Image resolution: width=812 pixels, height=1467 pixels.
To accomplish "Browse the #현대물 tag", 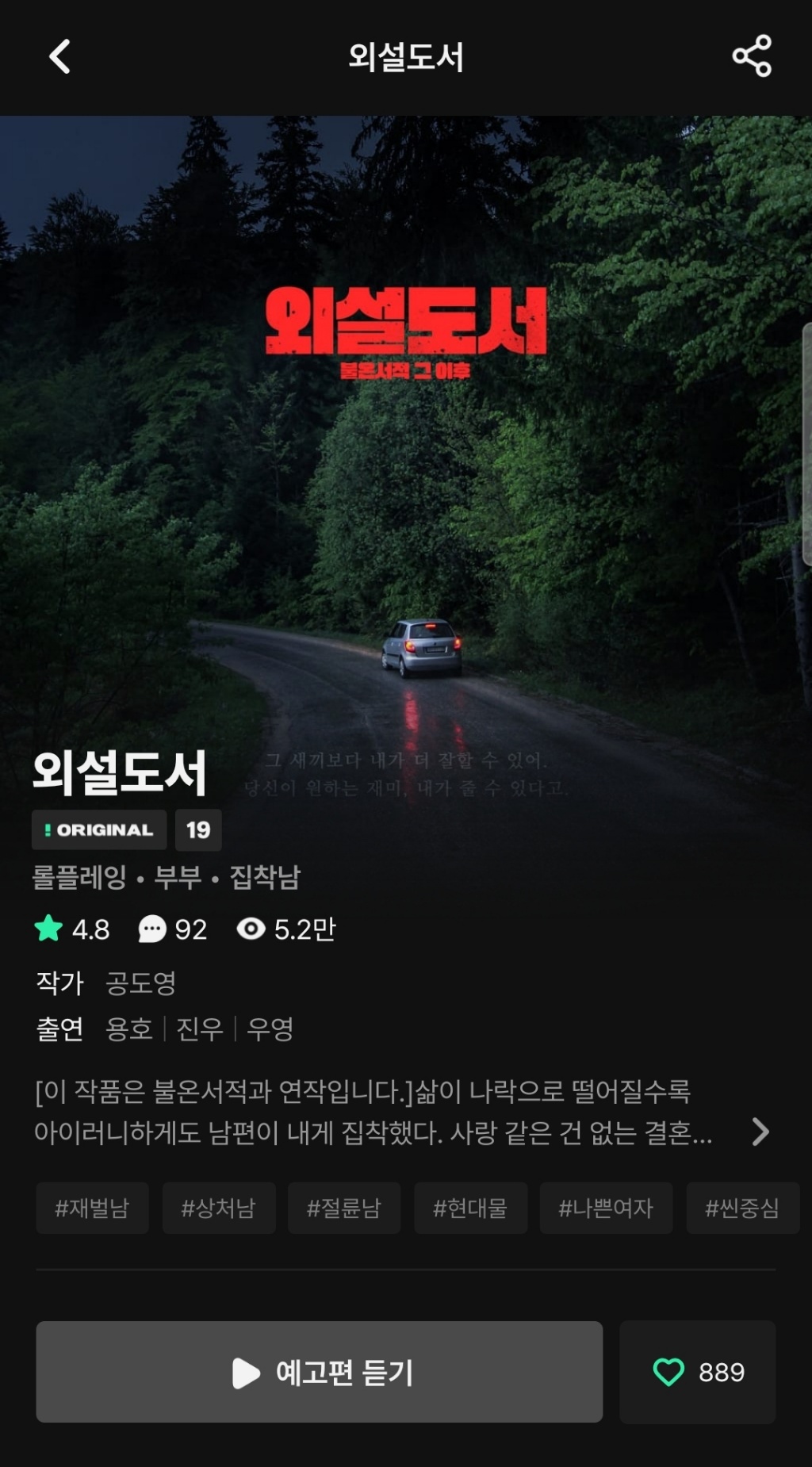I will pos(469,1208).
